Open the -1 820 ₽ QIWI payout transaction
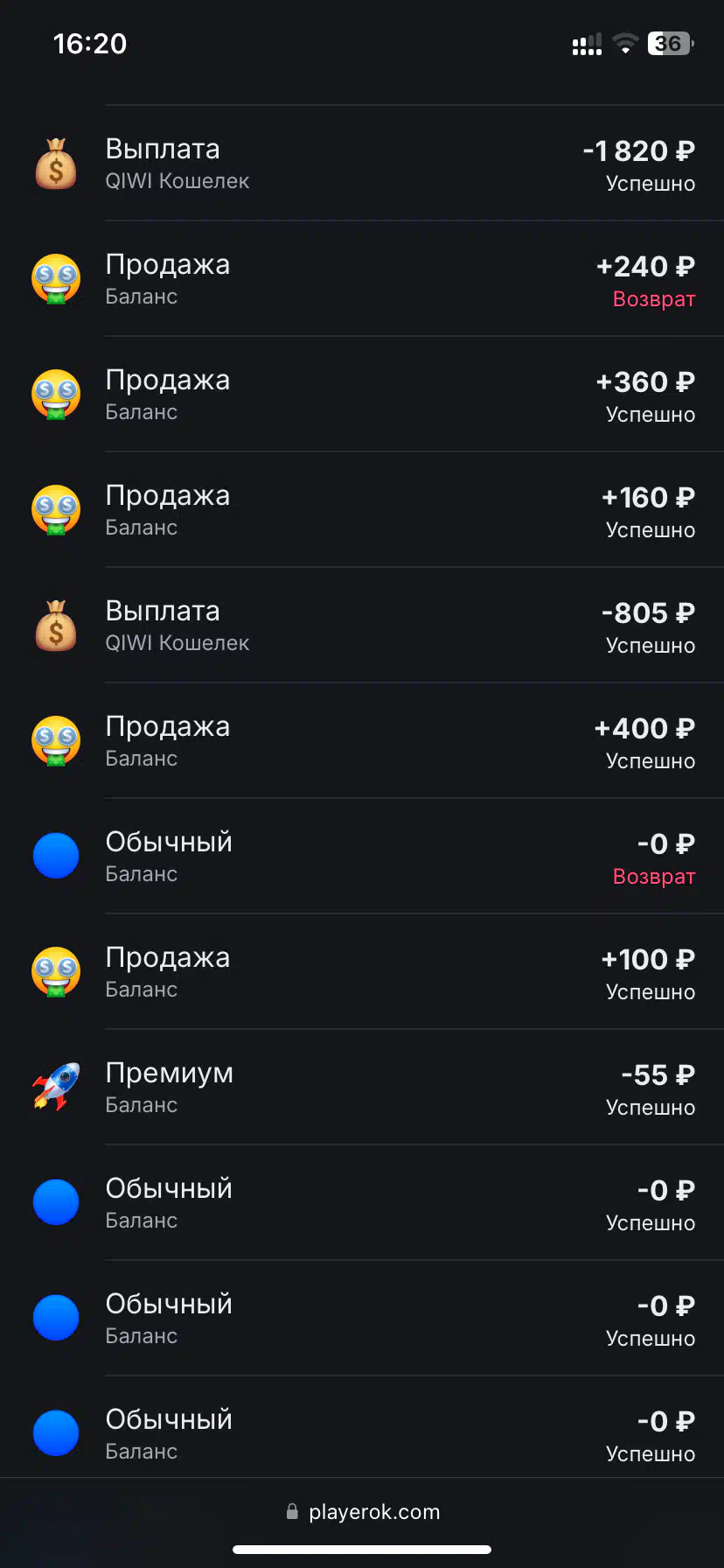 pyautogui.click(x=362, y=164)
